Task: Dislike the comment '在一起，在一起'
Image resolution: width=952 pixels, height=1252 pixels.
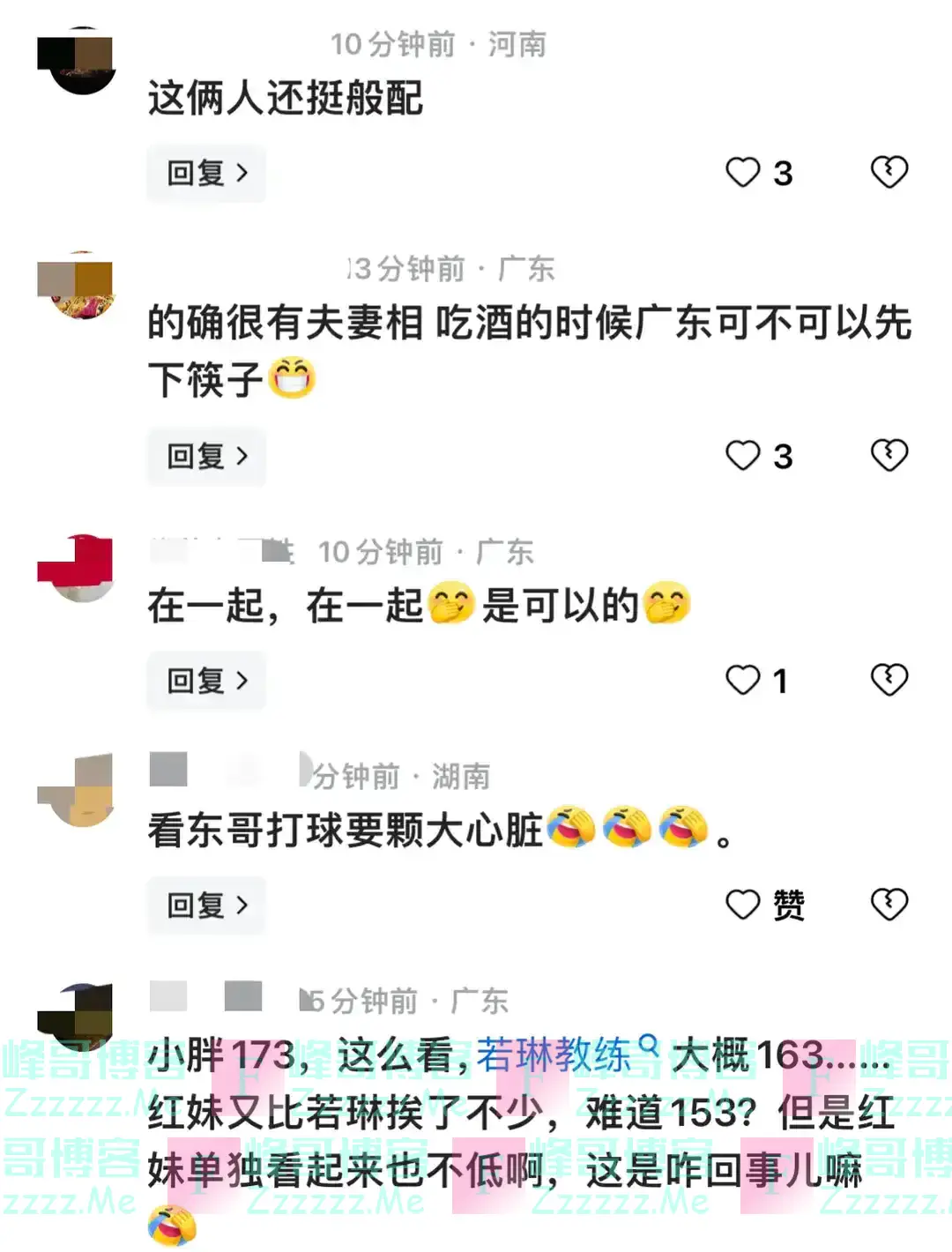Action: pos(889,680)
